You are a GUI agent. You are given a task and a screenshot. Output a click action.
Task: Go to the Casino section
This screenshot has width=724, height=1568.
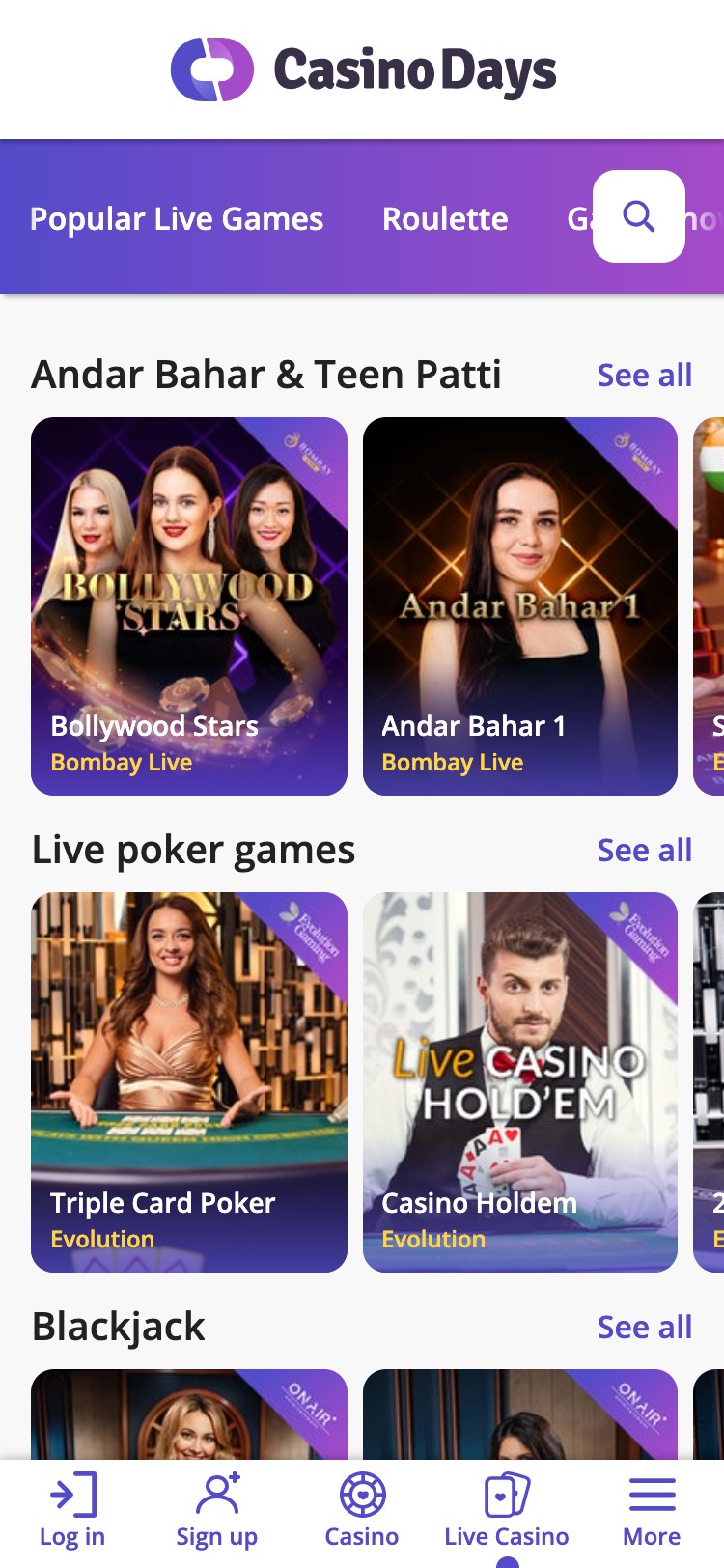click(362, 1510)
